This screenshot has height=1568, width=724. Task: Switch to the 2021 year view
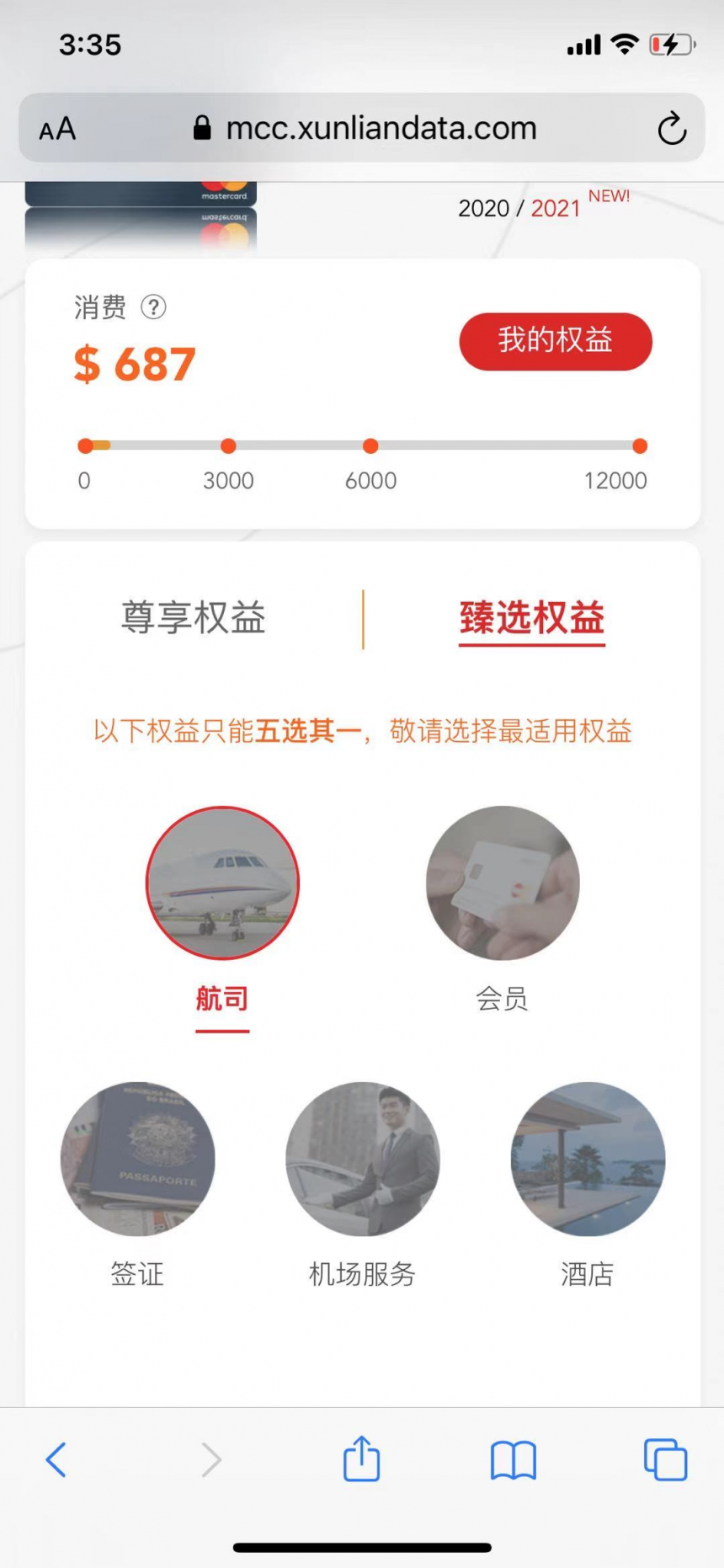point(556,208)
